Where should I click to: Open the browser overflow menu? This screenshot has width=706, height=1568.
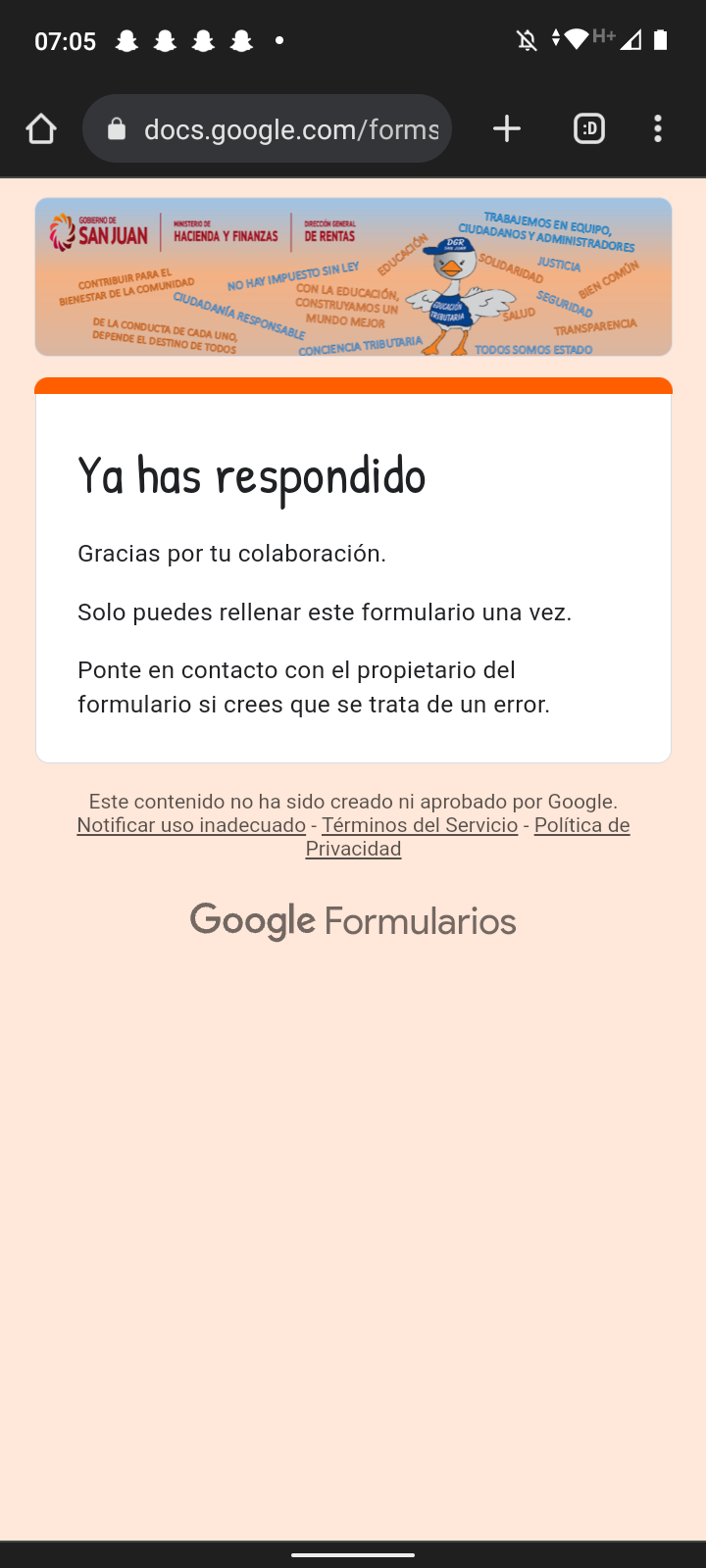click(x=658, y=128)
